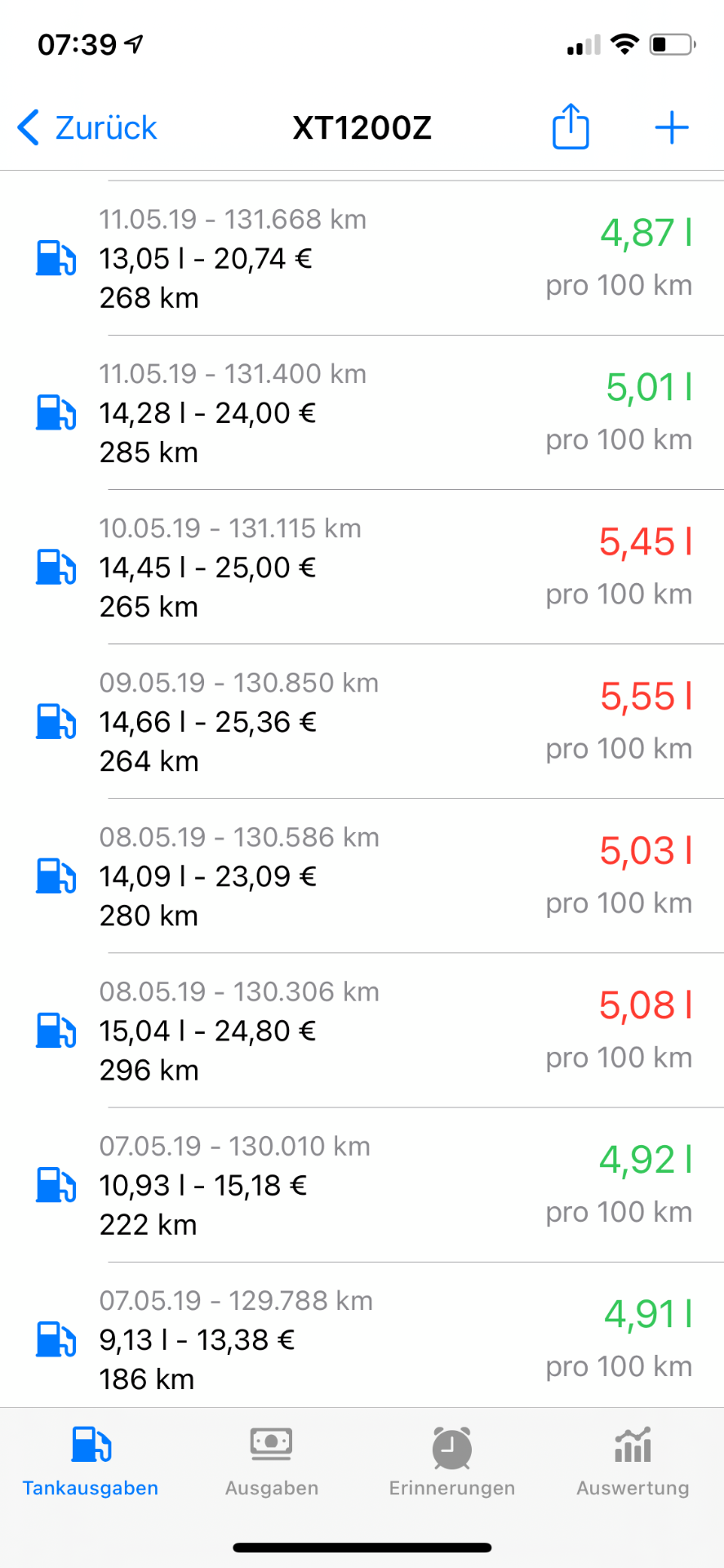Open the Erinnerungen tab
This screenshot has height=1568, width=724.
click(452, 1461)
